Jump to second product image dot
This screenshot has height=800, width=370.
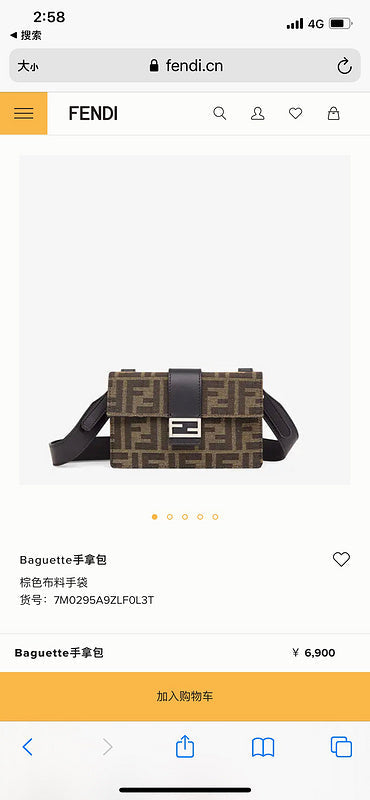coord(169,517)
